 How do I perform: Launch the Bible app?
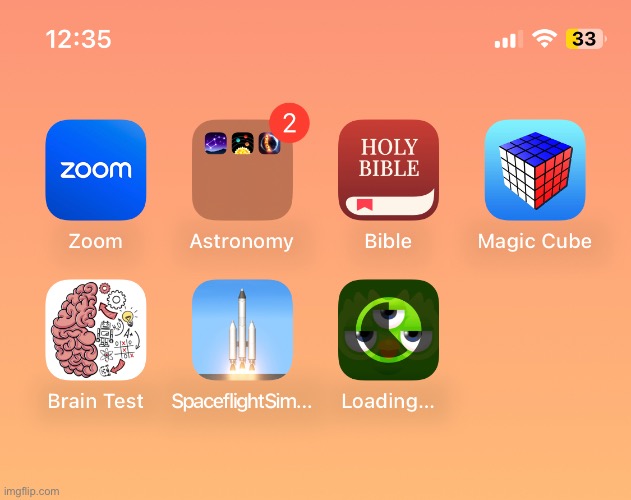pyautogui.click(x=389, y=170)
